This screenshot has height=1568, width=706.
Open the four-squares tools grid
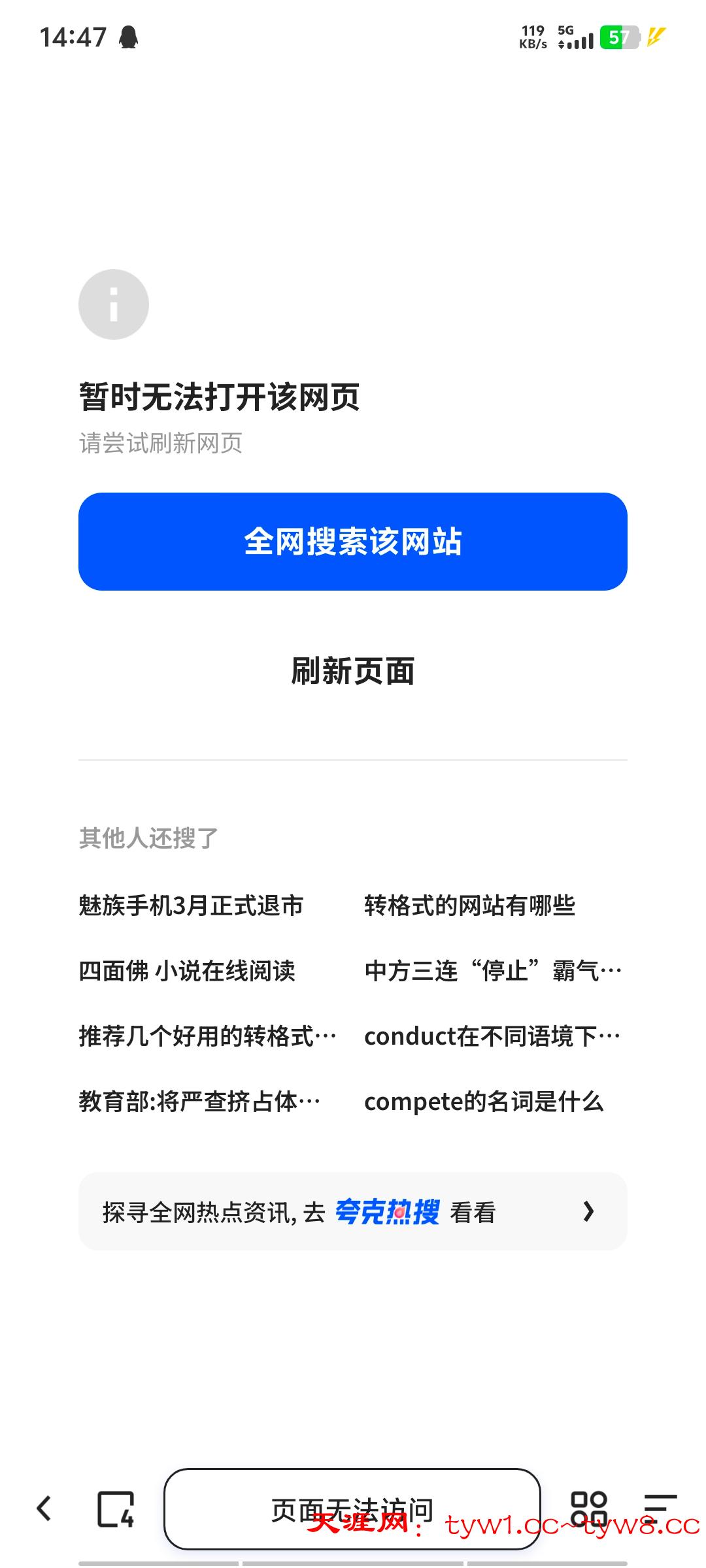[x=589, y=1509]
